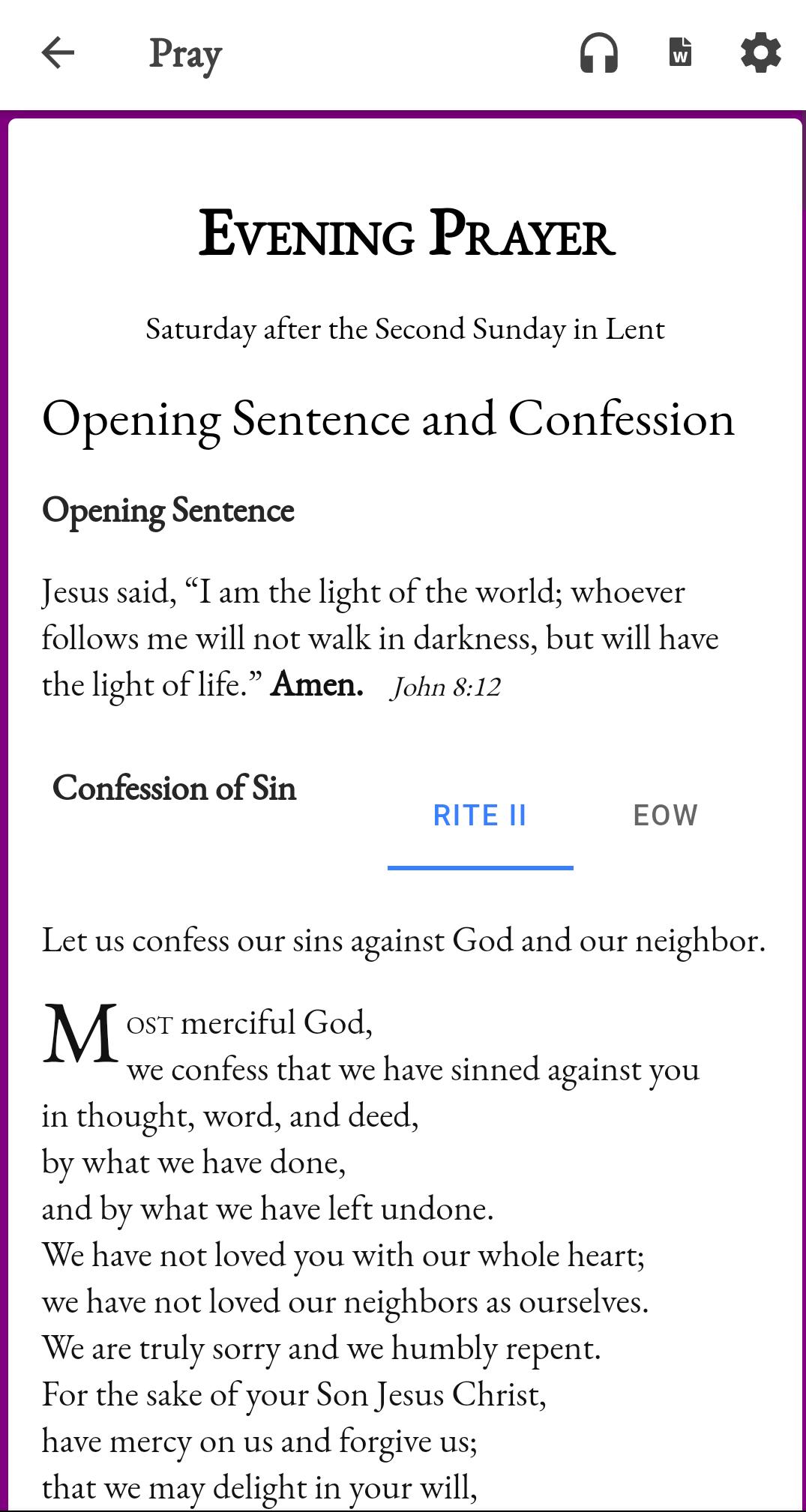Switch to the EOW confession tab
The height and width of the screenshot is (1512, 806).
pos(666,816)
